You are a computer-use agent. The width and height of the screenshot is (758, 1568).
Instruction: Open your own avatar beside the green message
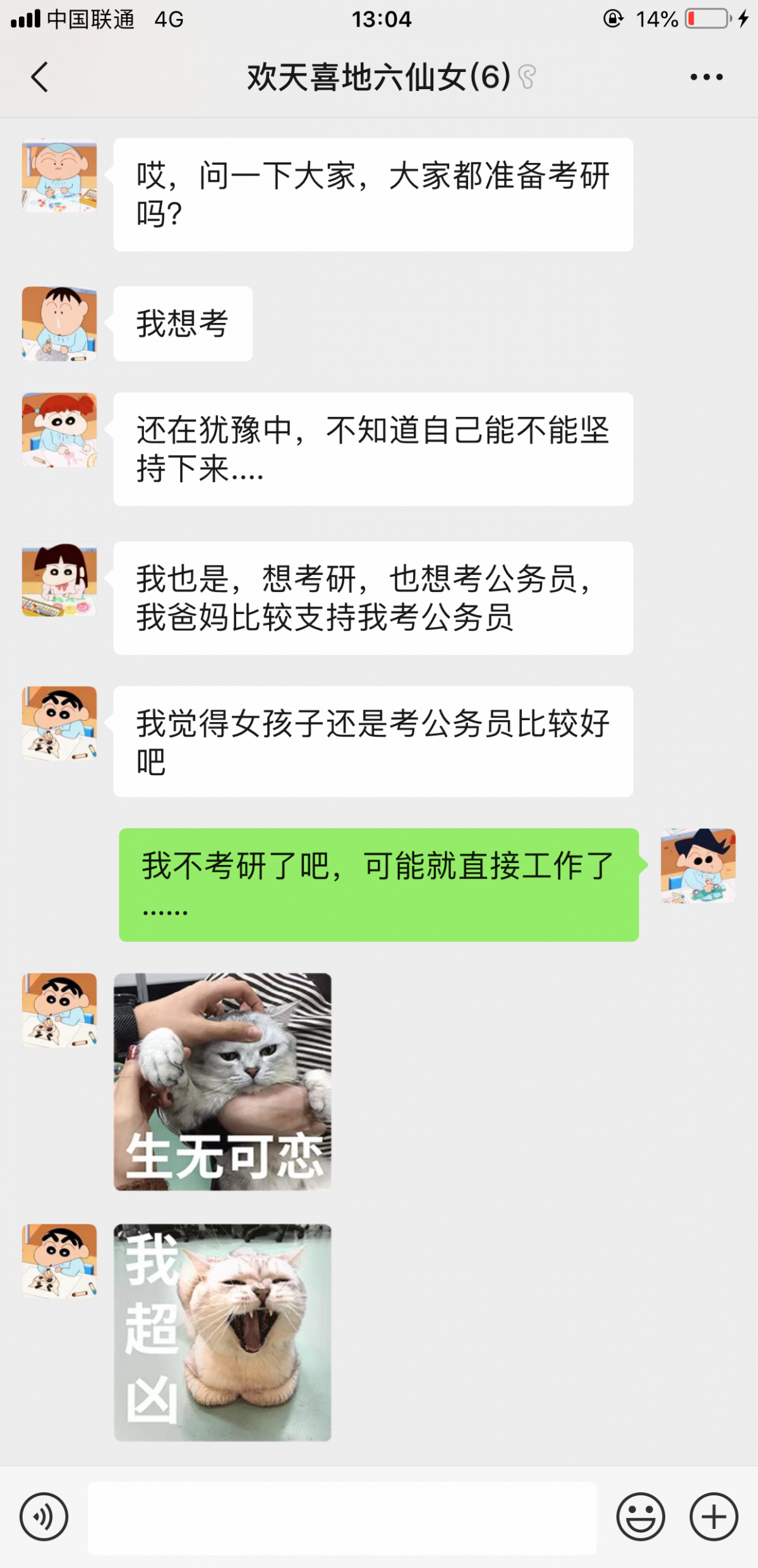pyautogui.click(x=698, y=865)
